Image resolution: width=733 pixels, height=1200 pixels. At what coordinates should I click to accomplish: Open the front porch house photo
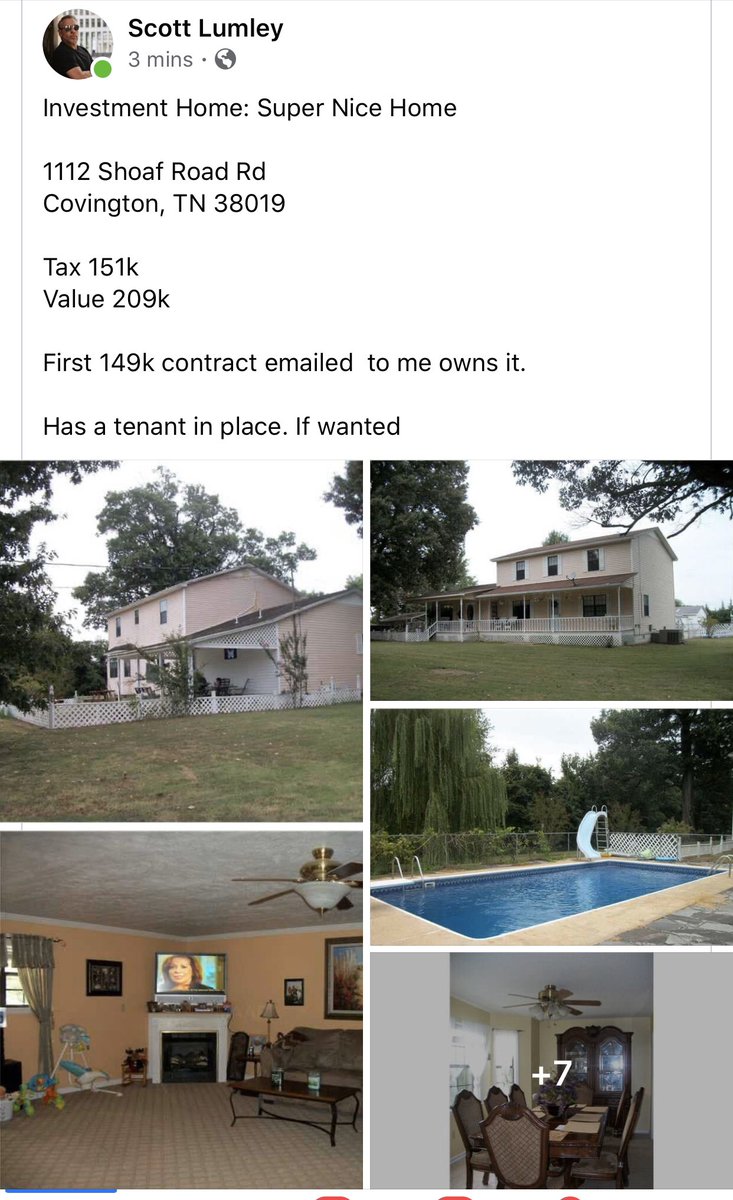click(551, 580)
